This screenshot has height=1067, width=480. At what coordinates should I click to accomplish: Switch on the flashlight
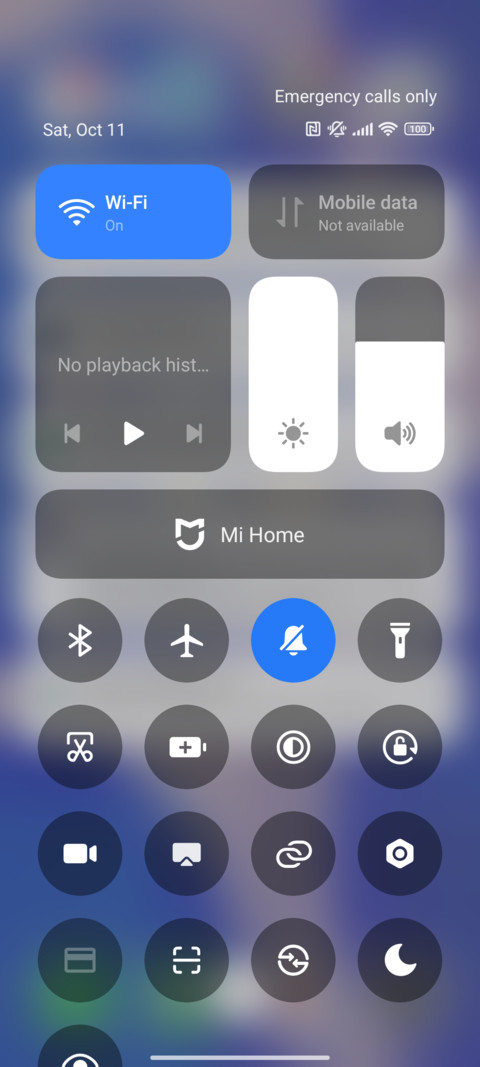400,640
